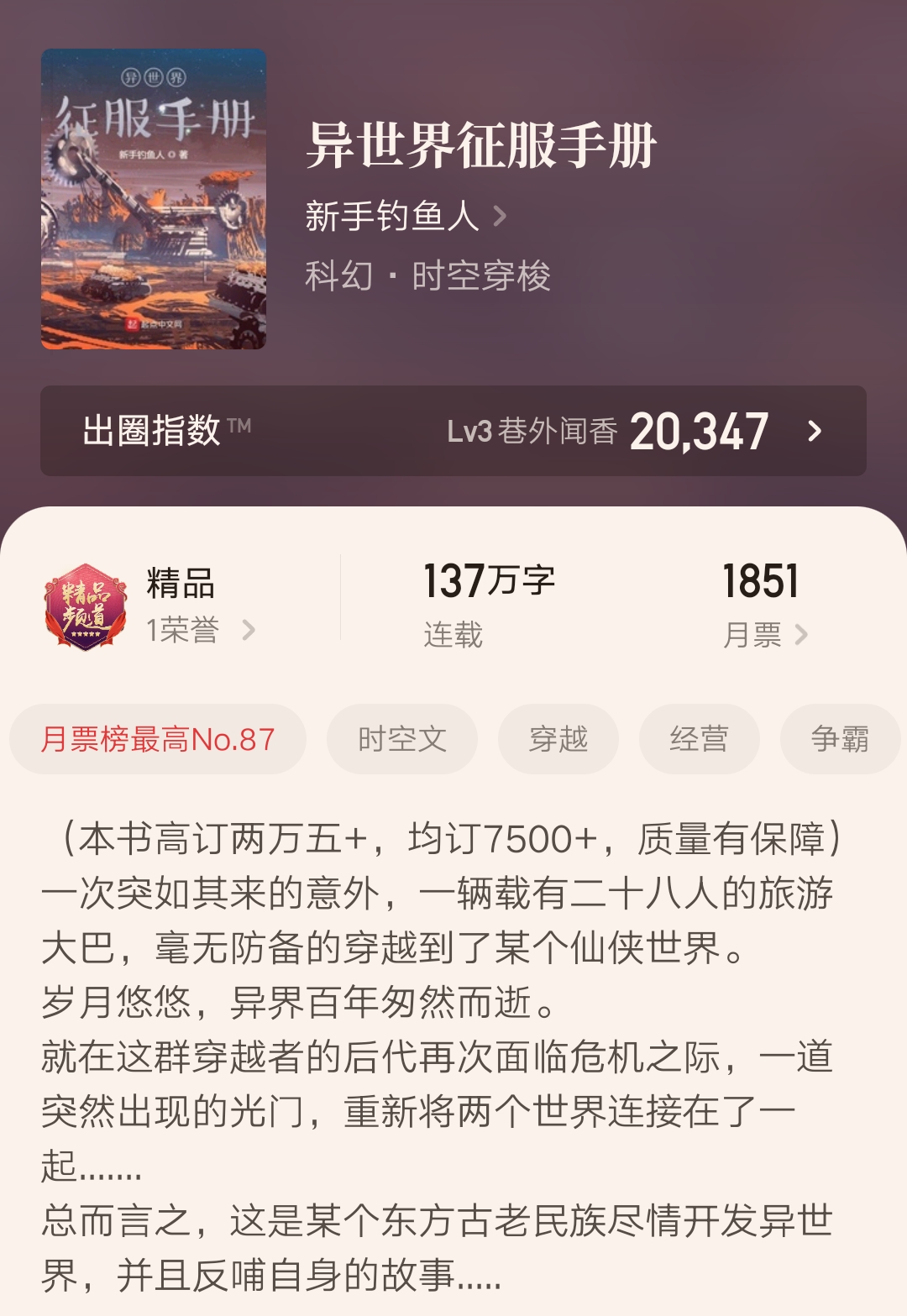Select the 时空文 tag

[402, 739]
